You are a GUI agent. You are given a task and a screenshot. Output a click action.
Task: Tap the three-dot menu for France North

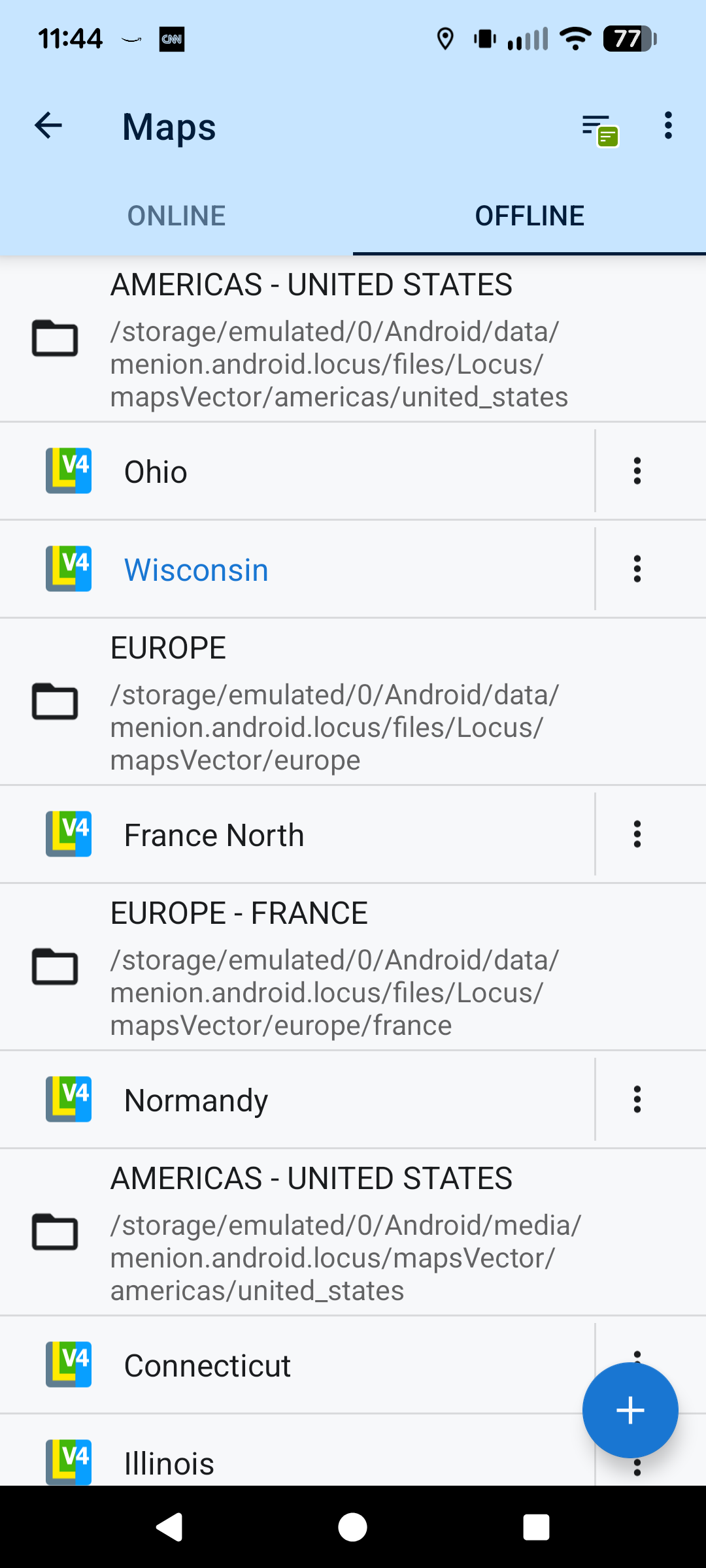point(637,834)
